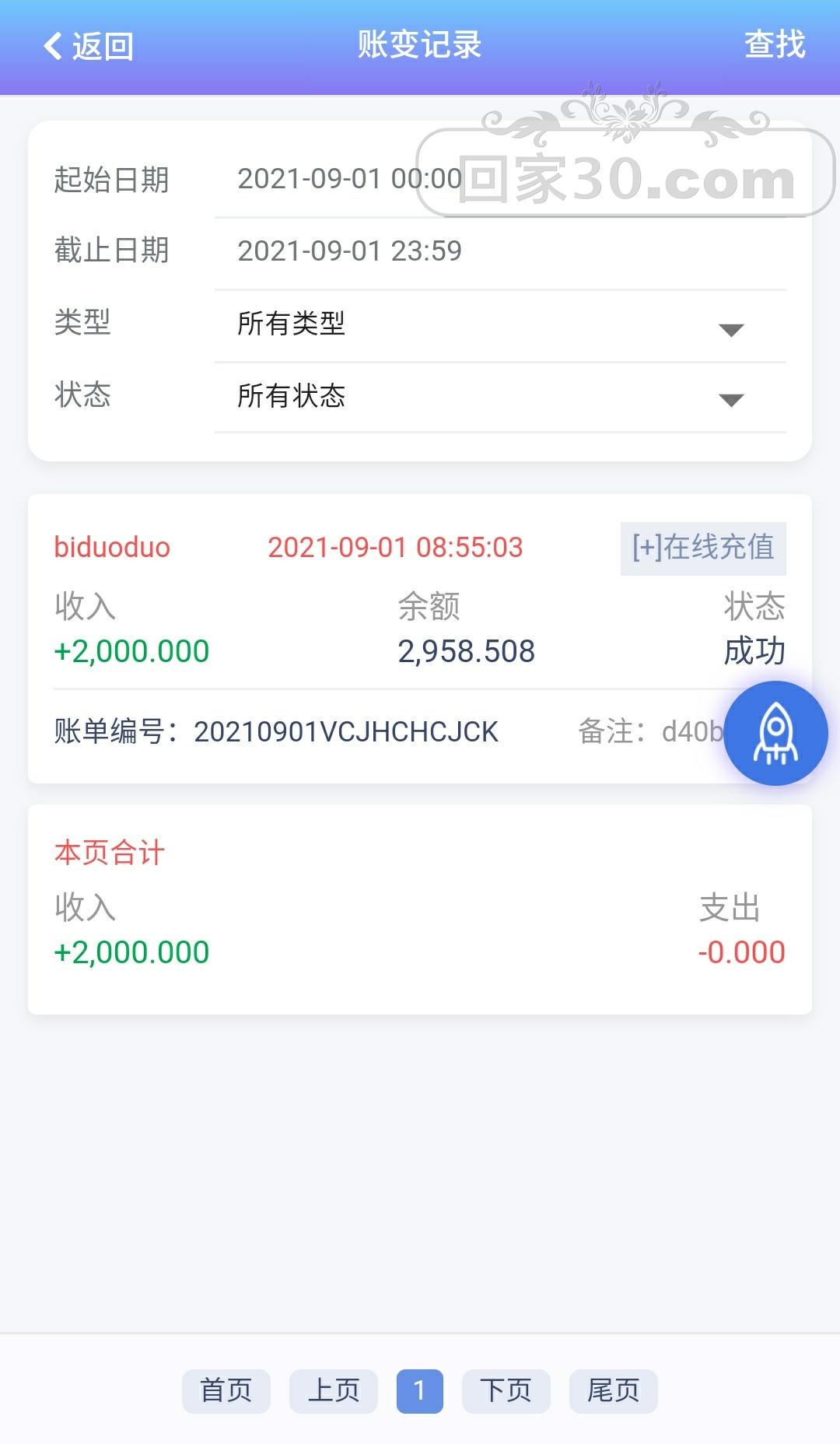This screenshot has width=840, height=1444.
Task: Go to 上页 previous page
Action: point(334,1390)
